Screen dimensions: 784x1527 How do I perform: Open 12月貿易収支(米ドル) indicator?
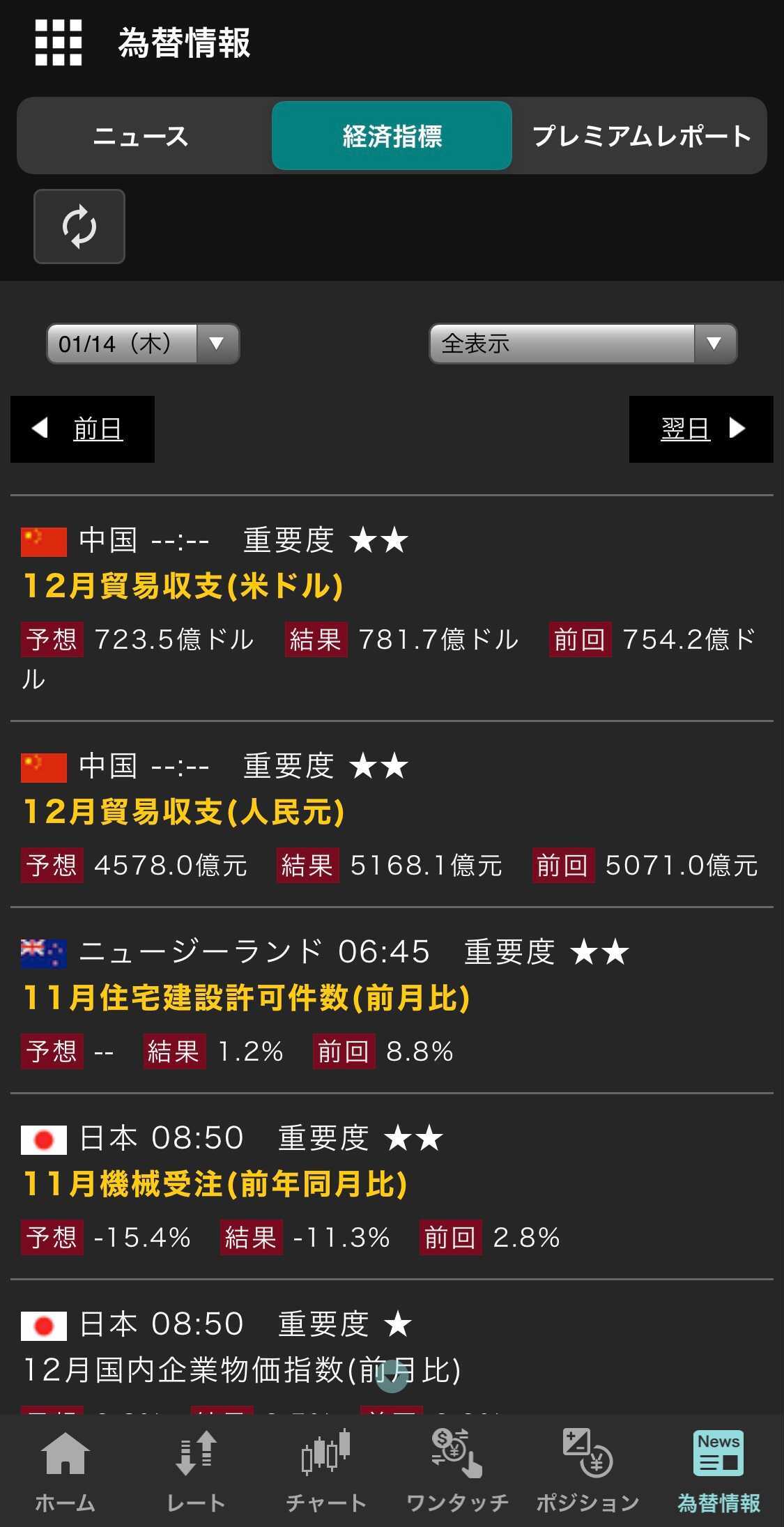(x=183, y=585)
